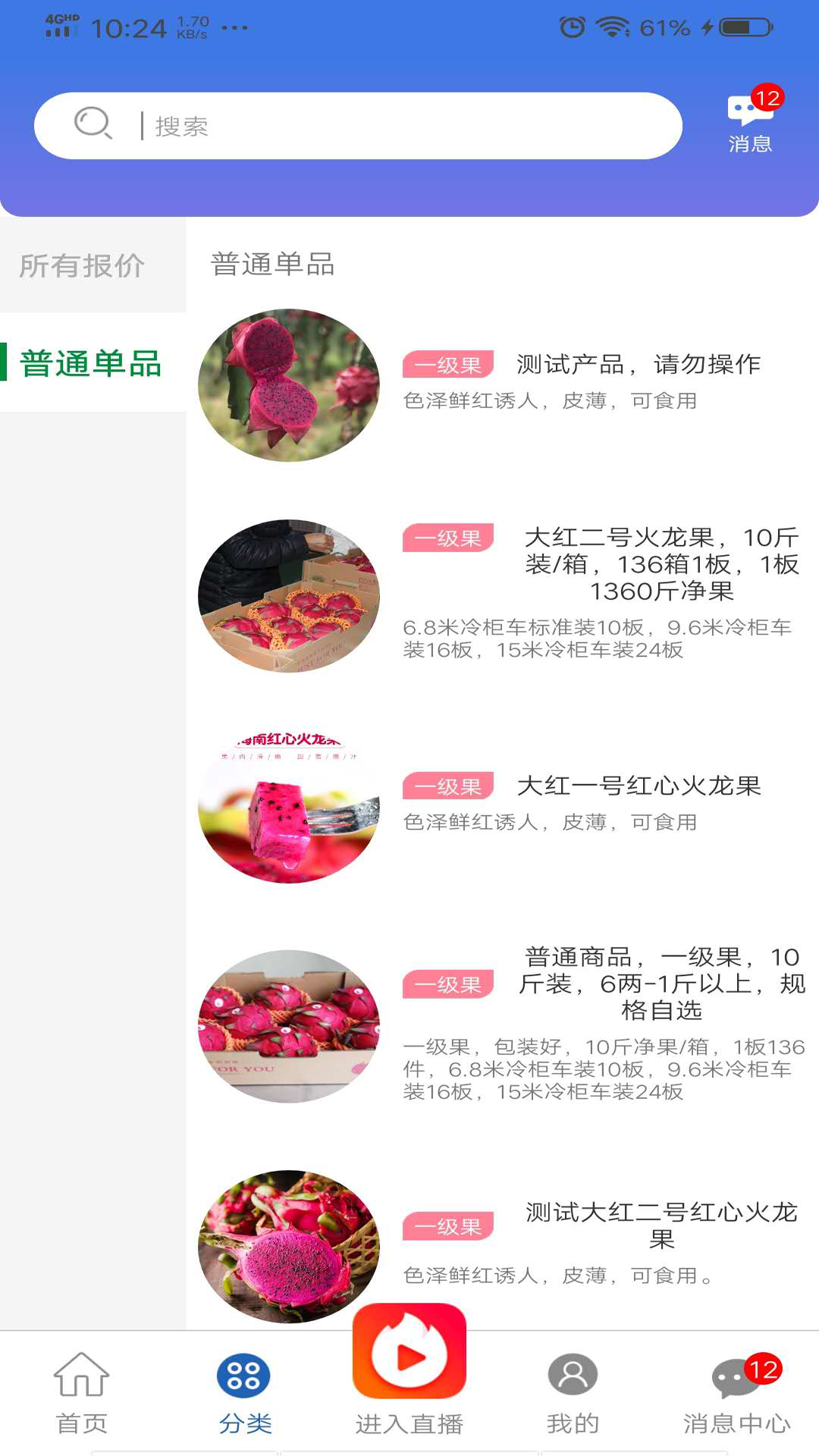Click the 测试产品，请勿操作 product title

coord(637,364)
